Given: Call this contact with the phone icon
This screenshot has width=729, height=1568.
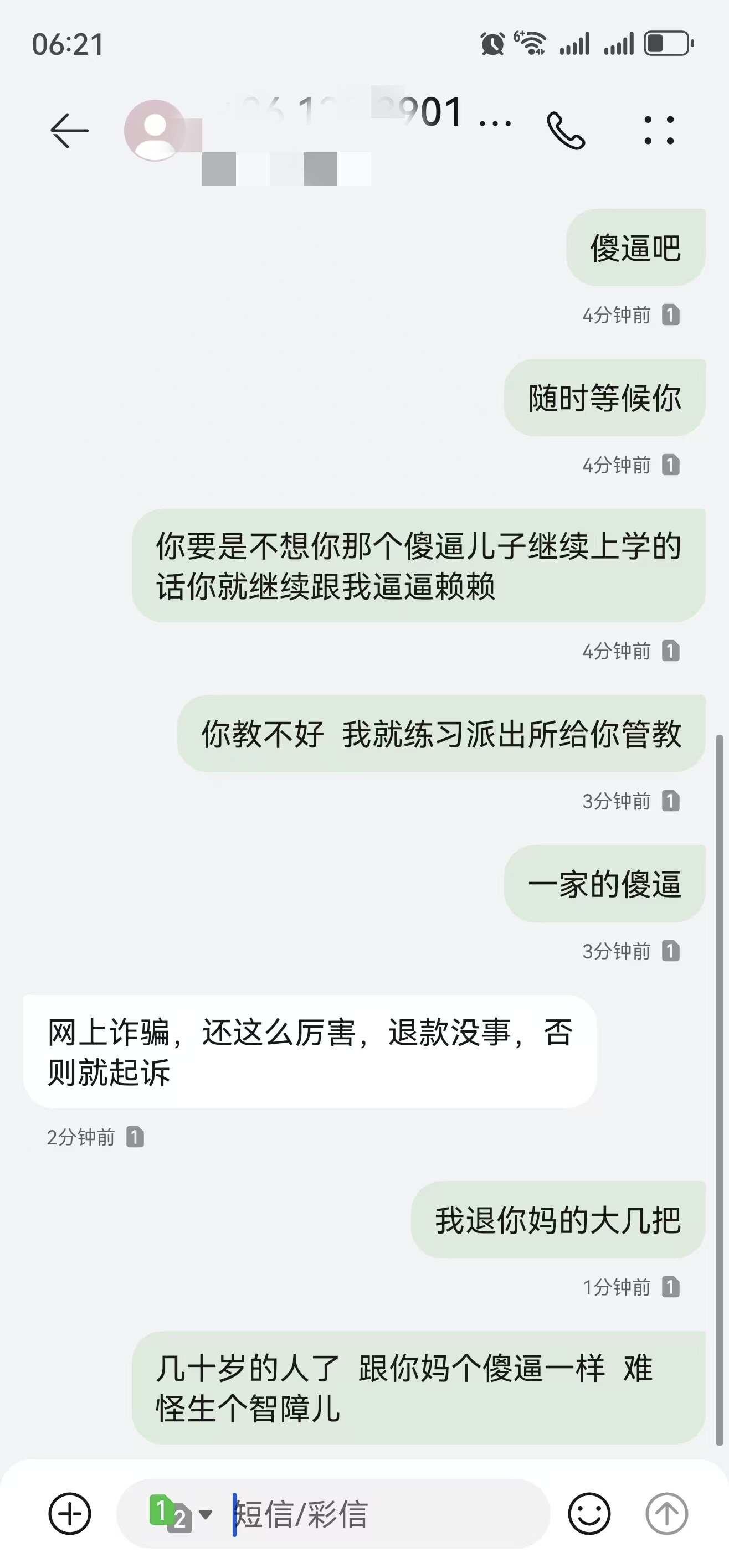Looking at the screenshot, I should 566,130.
